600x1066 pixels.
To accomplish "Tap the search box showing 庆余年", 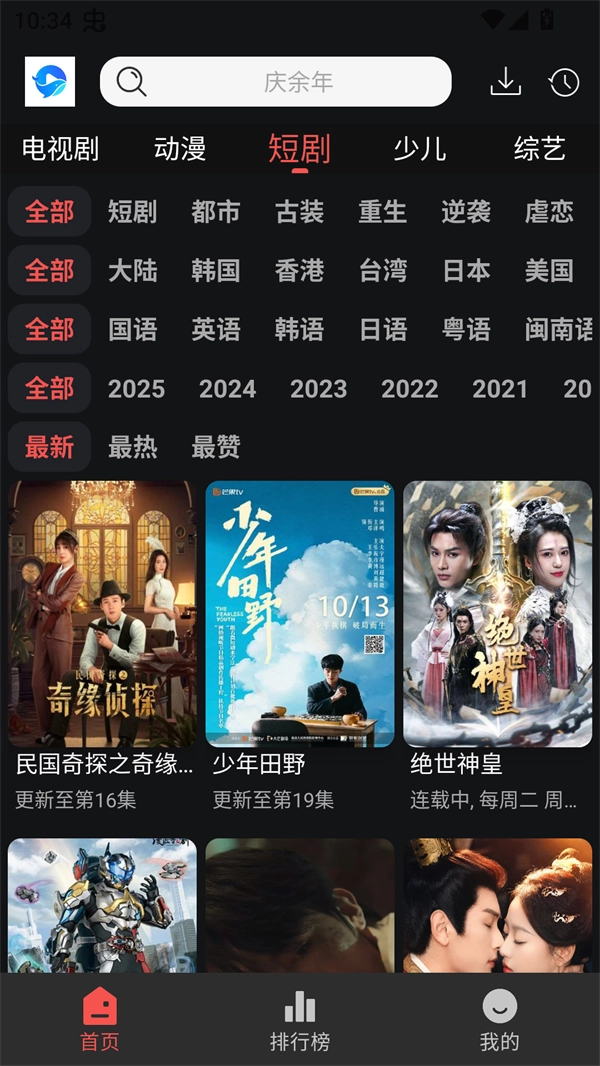I will (x=276, y=82).
